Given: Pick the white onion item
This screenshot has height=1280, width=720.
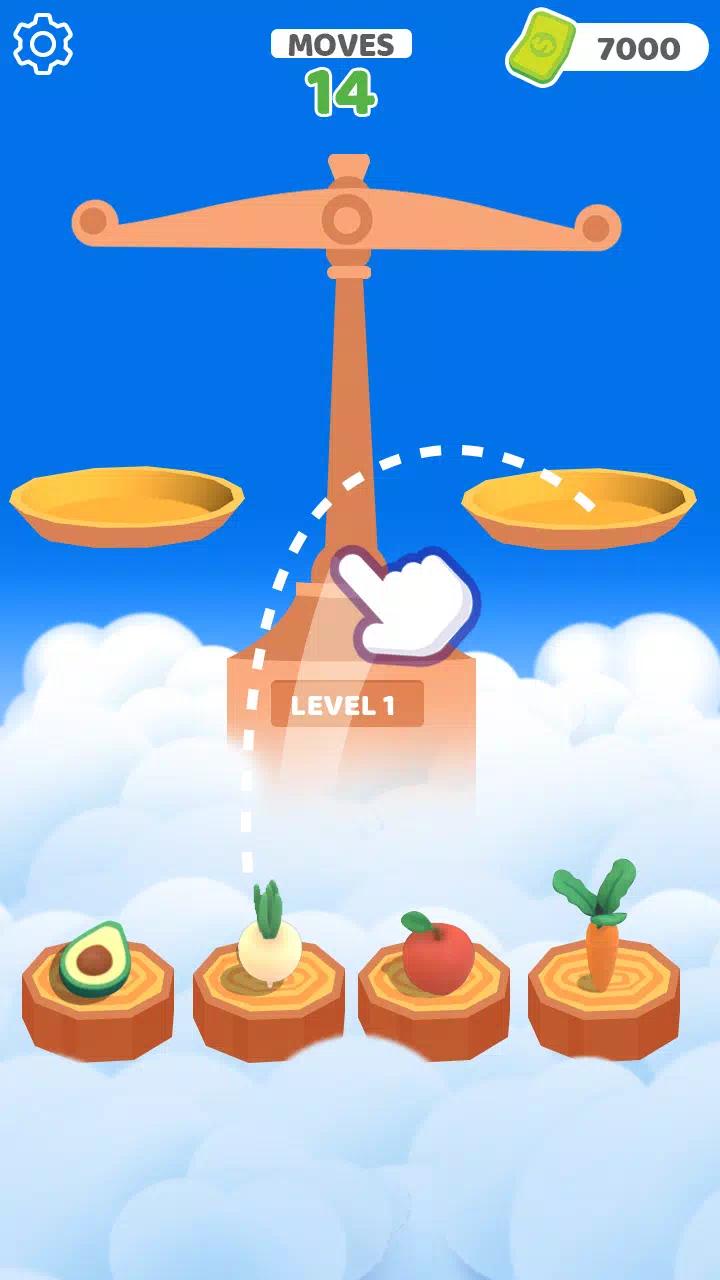Looking at the screenshot, I should [x=269, y=943].
